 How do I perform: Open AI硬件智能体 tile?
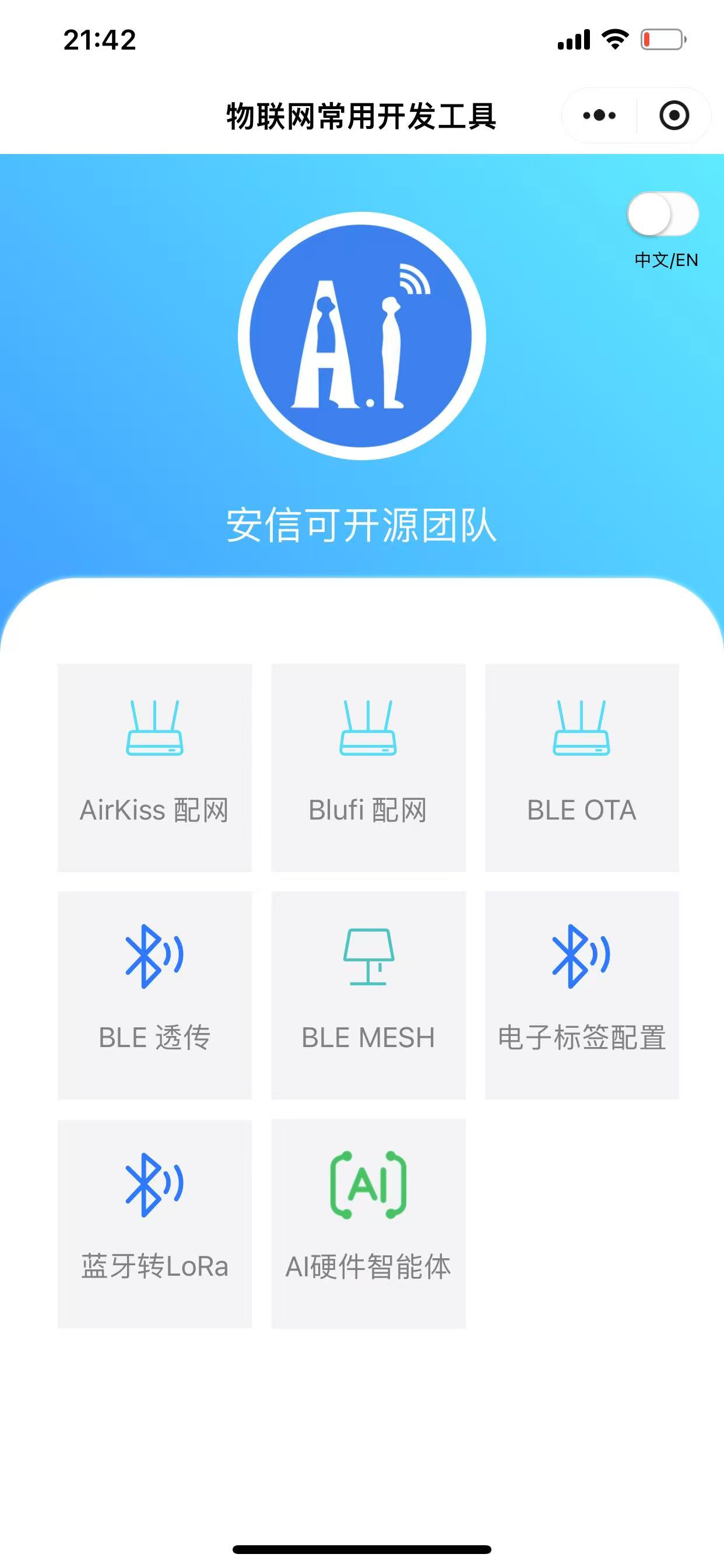[368, 1223]
